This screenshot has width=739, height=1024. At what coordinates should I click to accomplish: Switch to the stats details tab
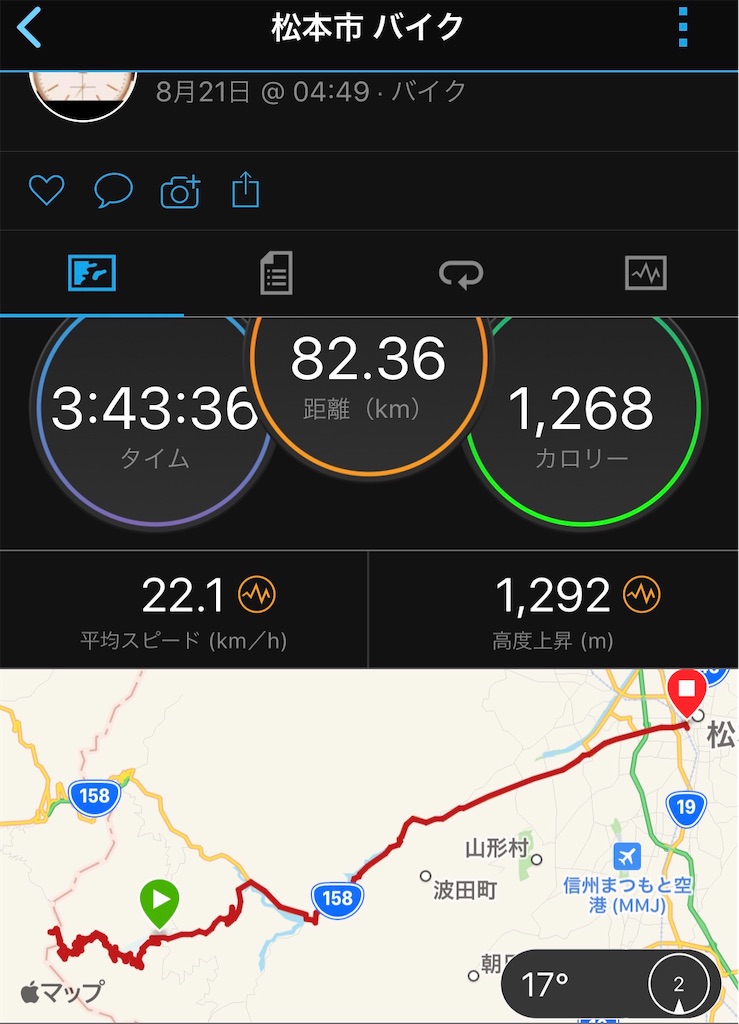point(276,272)
